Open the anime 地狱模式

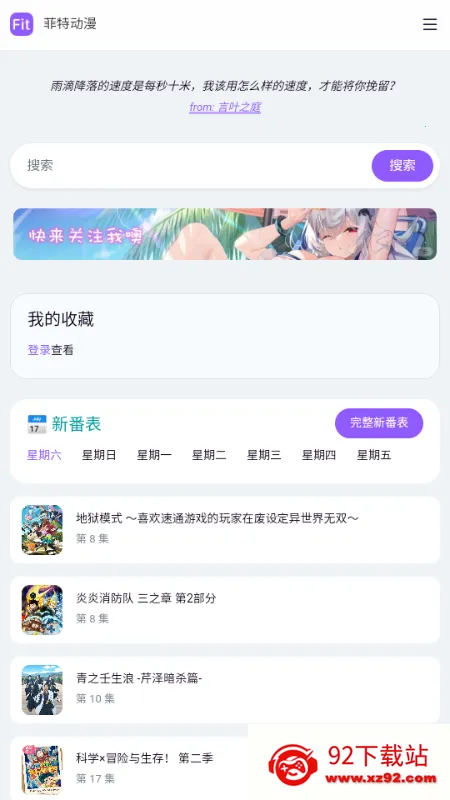click(x=225, y=530)
